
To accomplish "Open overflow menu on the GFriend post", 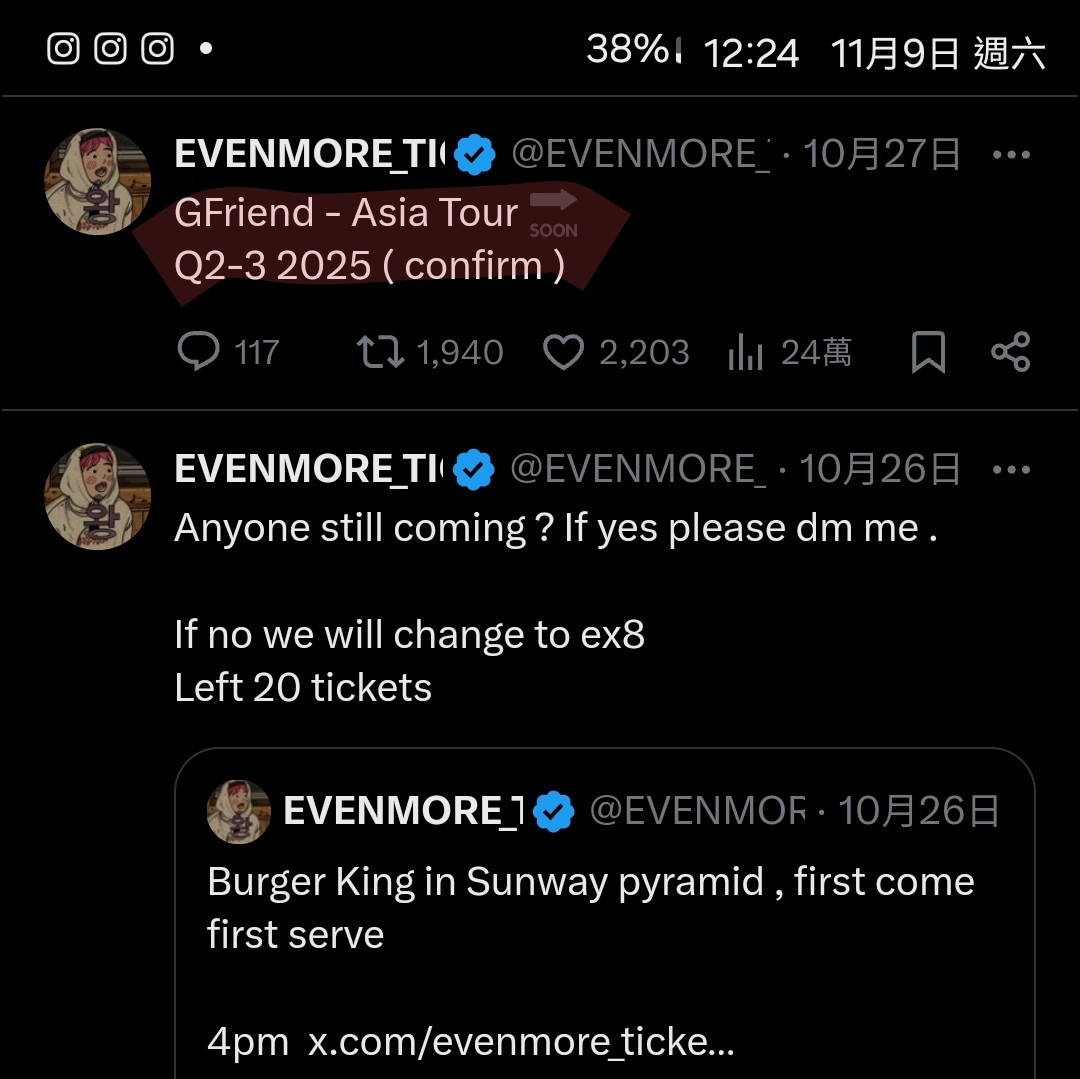I will click(x=1011, y=155).
